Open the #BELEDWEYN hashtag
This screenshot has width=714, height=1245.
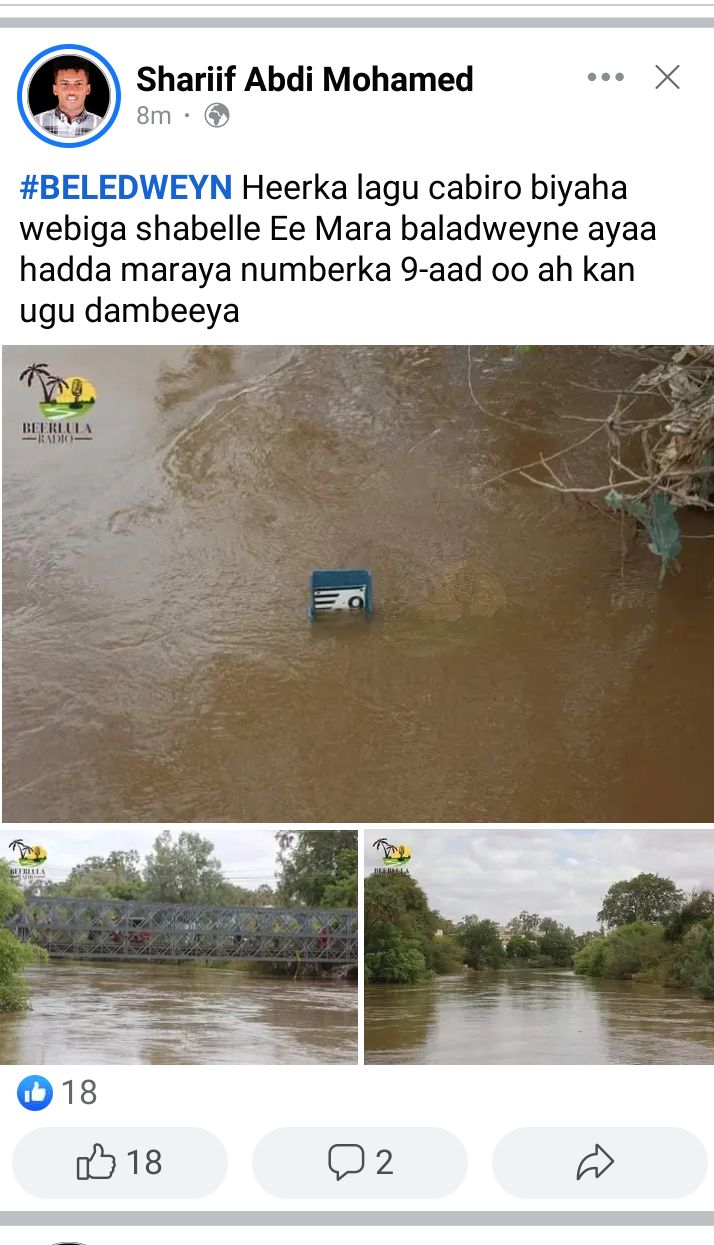(126, 187)
